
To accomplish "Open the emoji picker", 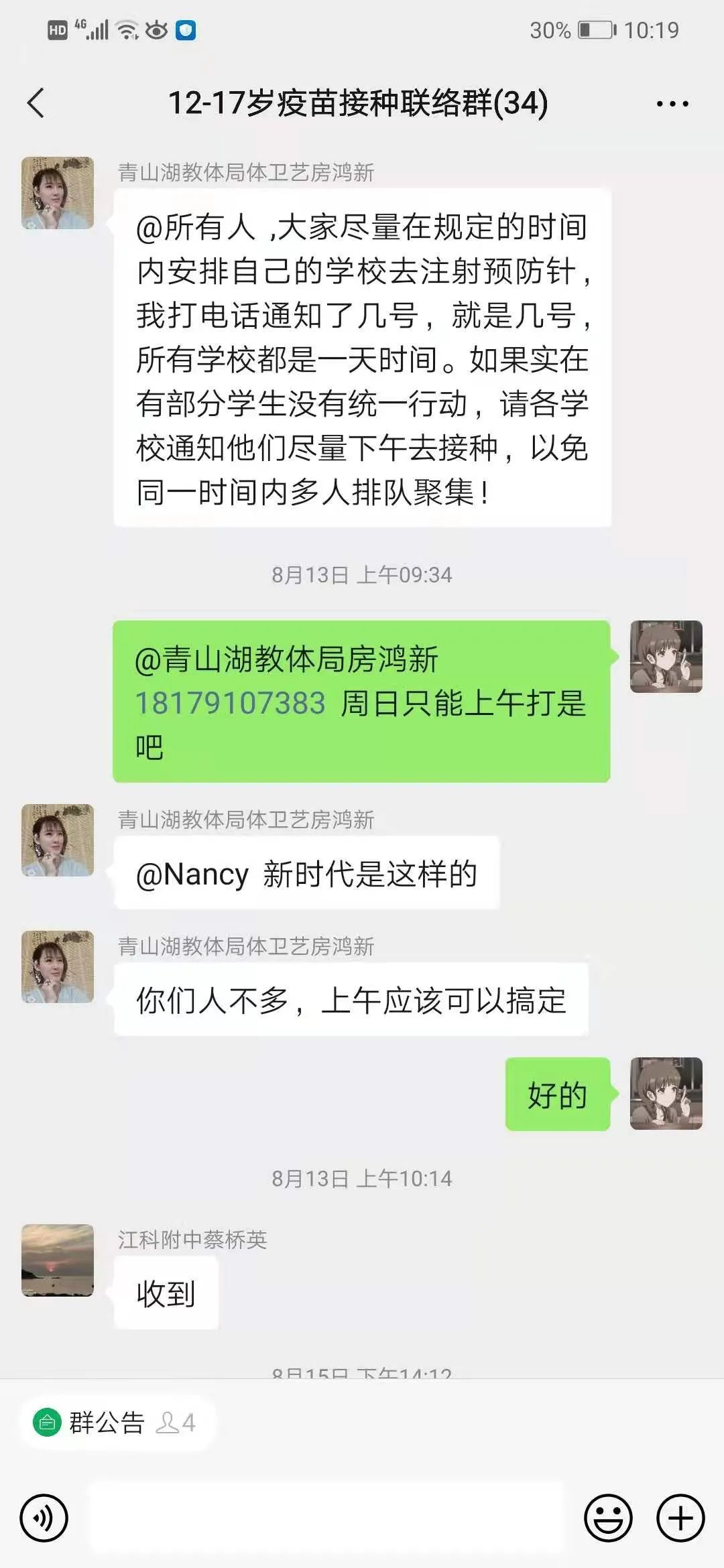I will (608, 1518).
